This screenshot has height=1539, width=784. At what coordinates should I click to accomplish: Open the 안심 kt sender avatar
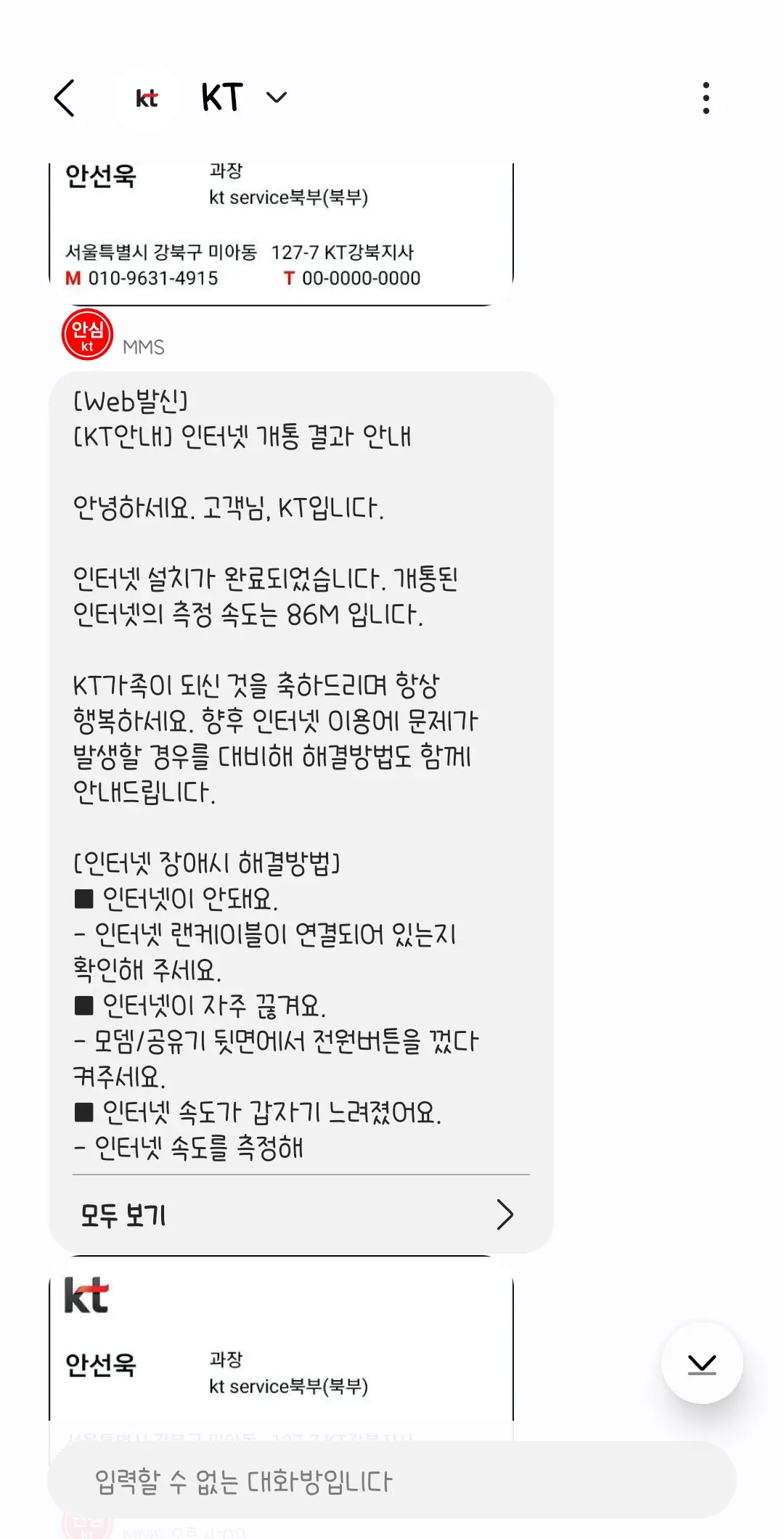(x=87, y=335)
